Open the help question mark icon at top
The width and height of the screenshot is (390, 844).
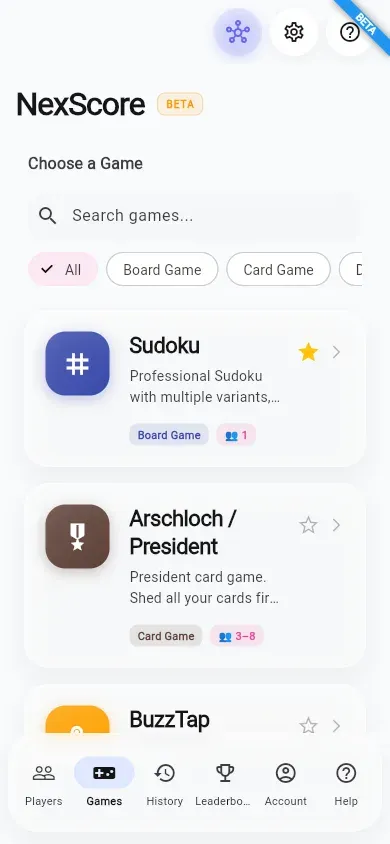(x=350, y=32)
